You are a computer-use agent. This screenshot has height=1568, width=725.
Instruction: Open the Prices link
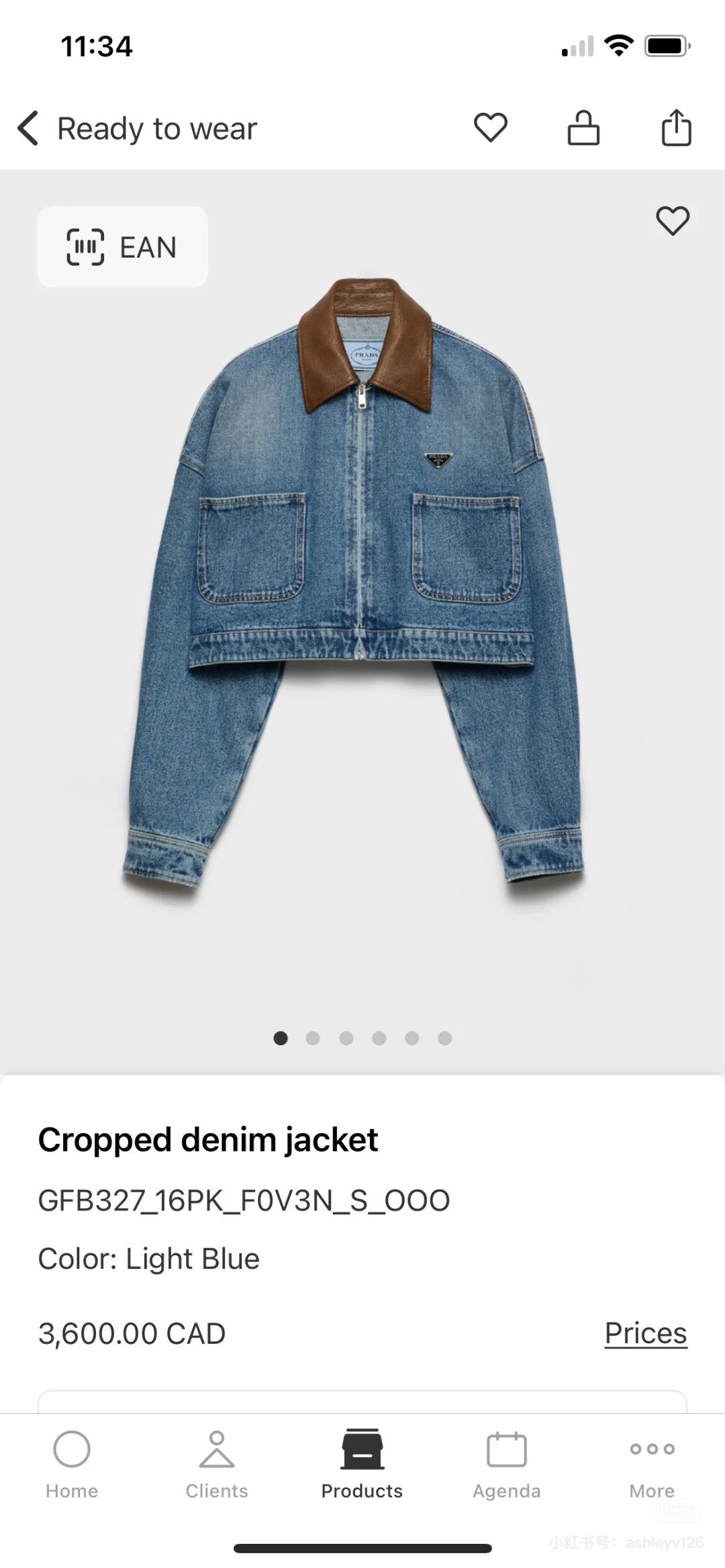click(645, 1333)
